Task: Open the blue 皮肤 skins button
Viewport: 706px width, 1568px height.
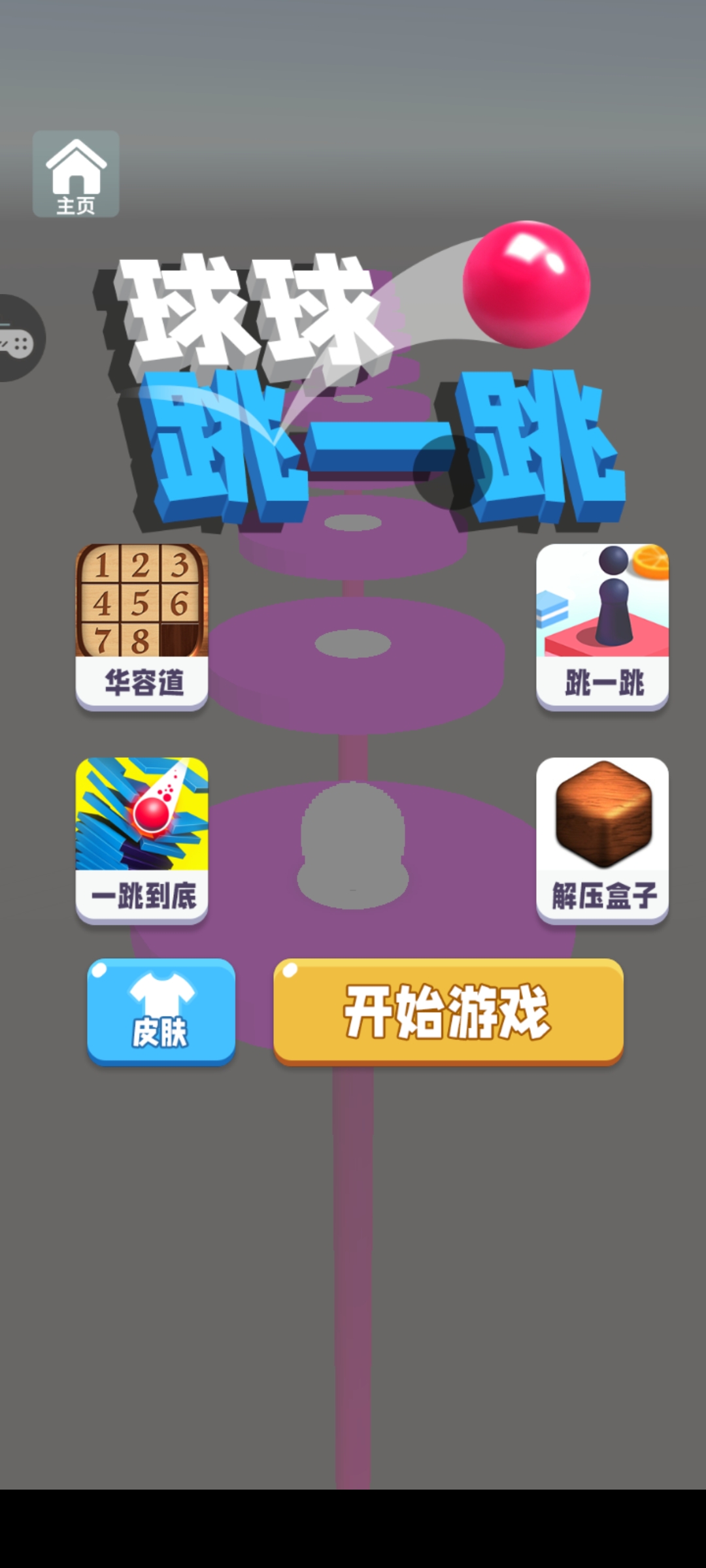Action: point(161,1009)
